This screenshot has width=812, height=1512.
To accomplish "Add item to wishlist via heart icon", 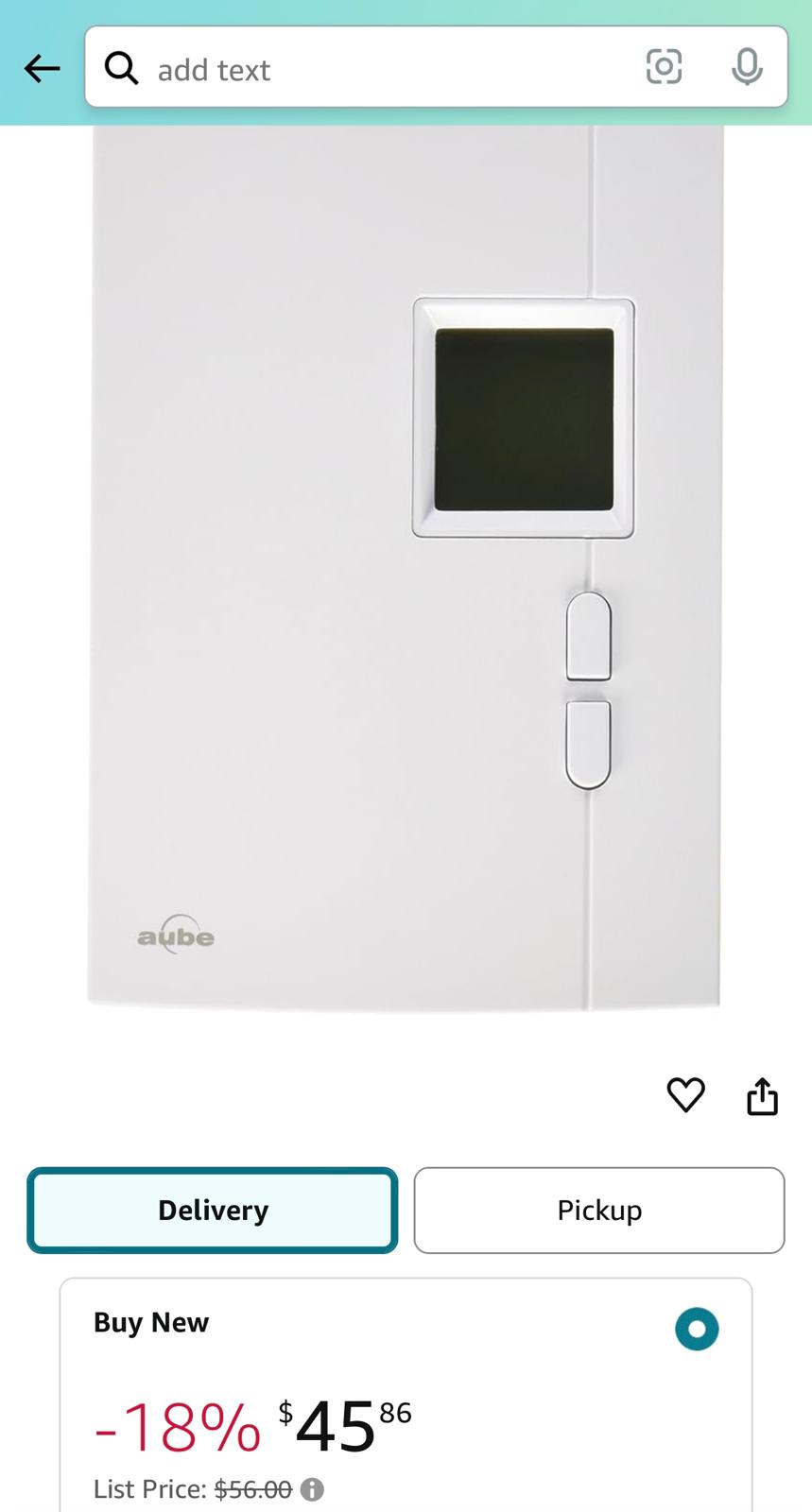I will [685, 1095].
